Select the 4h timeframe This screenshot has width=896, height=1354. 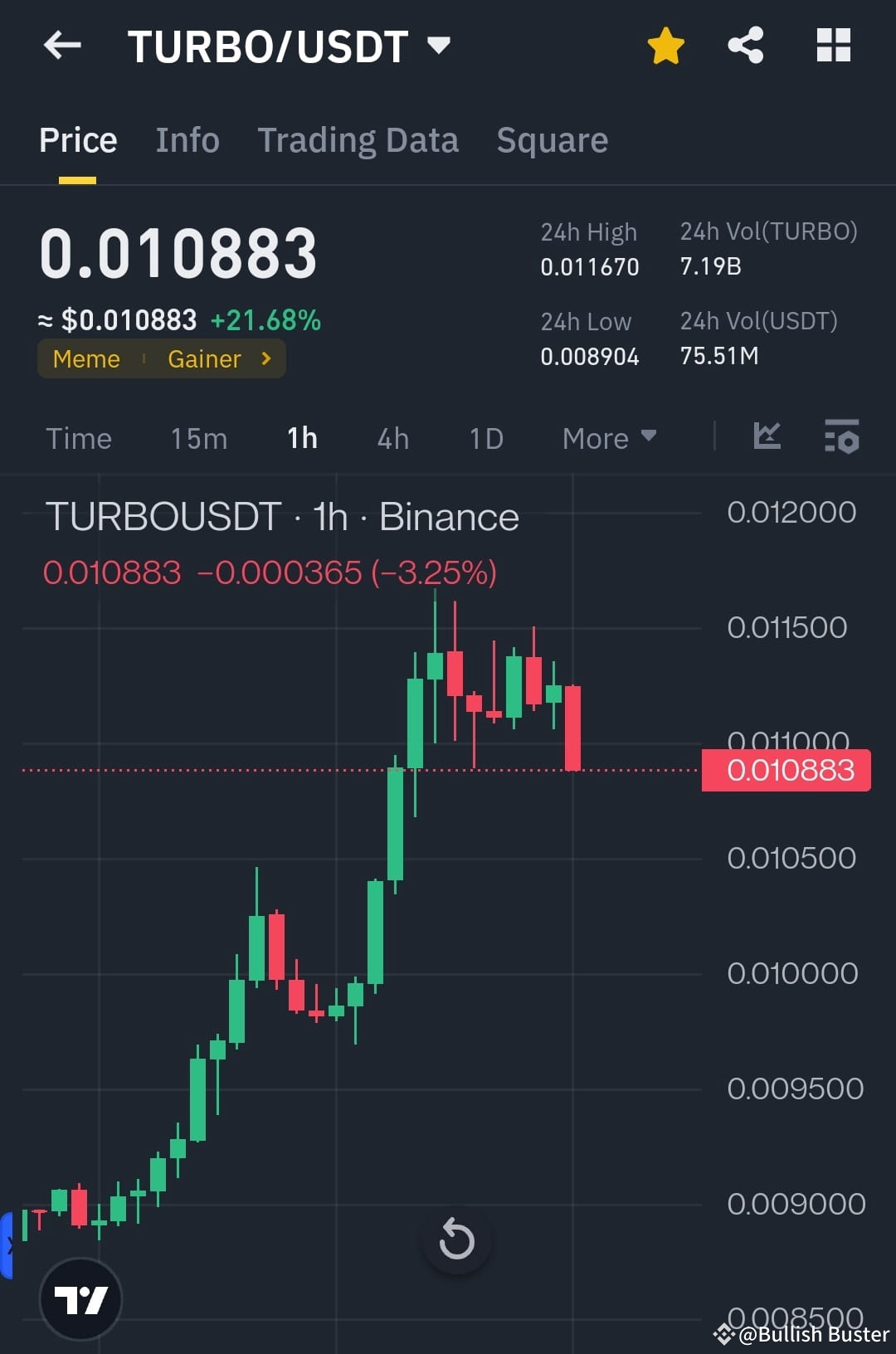(392, 438)
